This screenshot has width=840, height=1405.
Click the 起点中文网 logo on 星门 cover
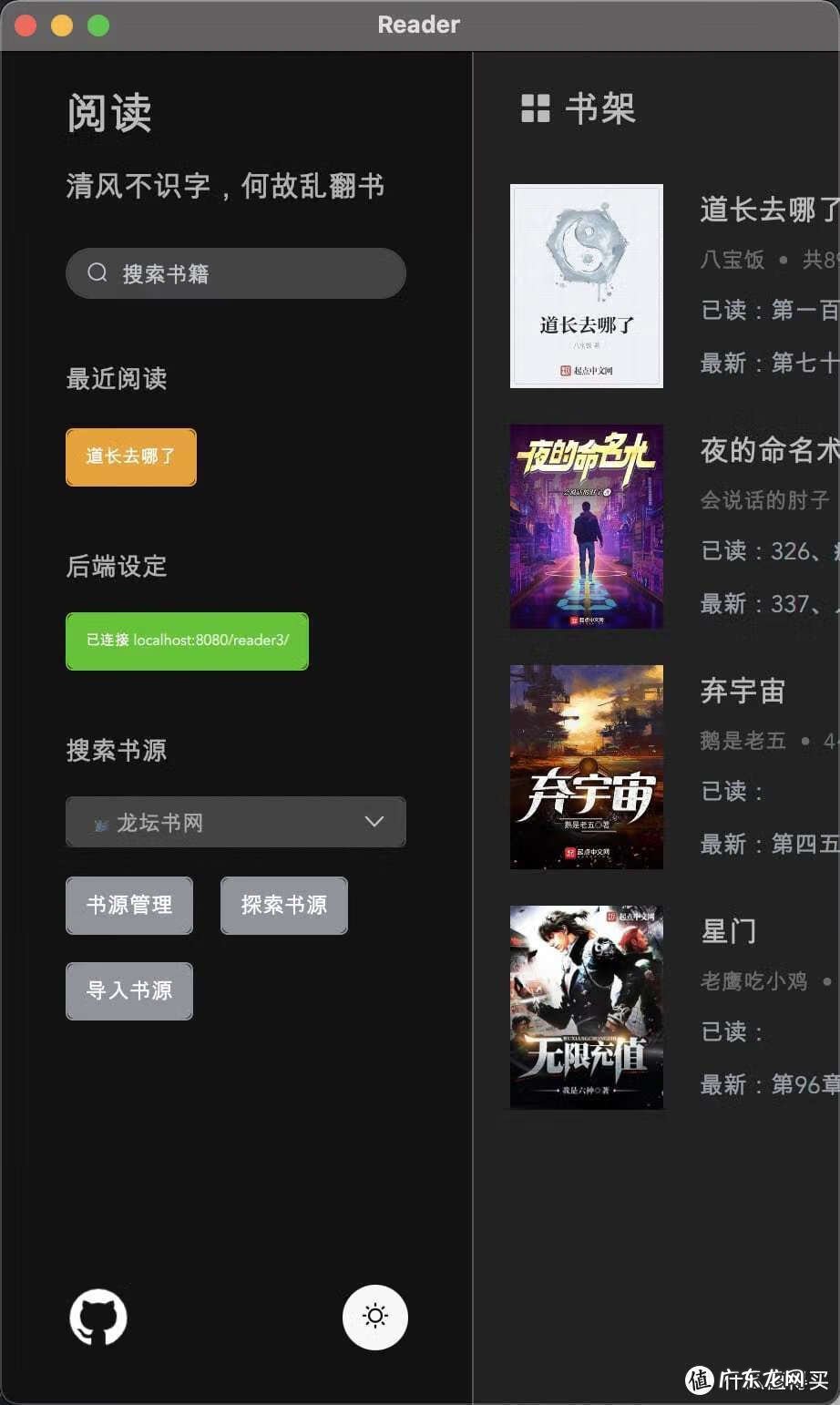click(x=612, y=916)
